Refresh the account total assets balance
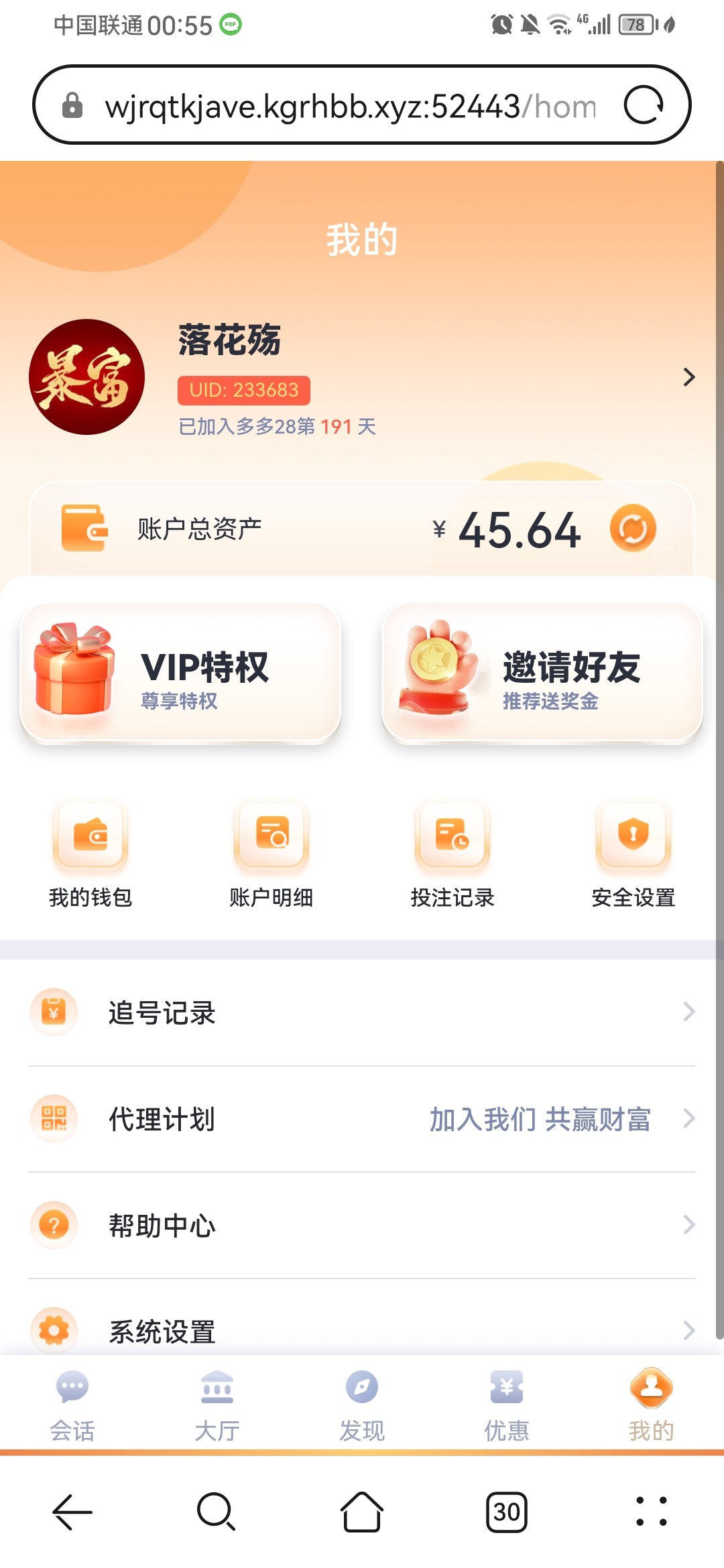Viewport: 724px width, 1568px height. click(x=632, y=529)
